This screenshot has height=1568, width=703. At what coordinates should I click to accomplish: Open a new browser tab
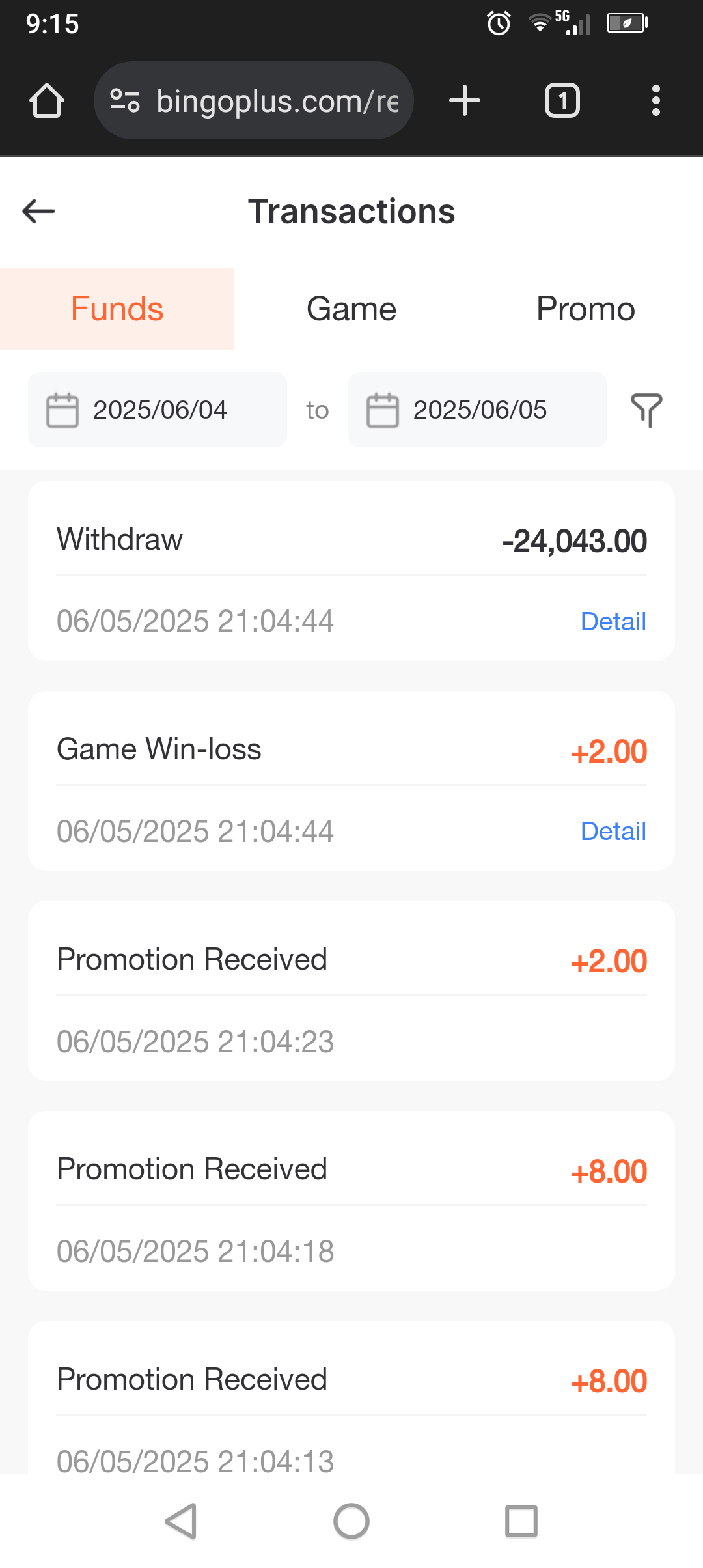coord(465,101)
